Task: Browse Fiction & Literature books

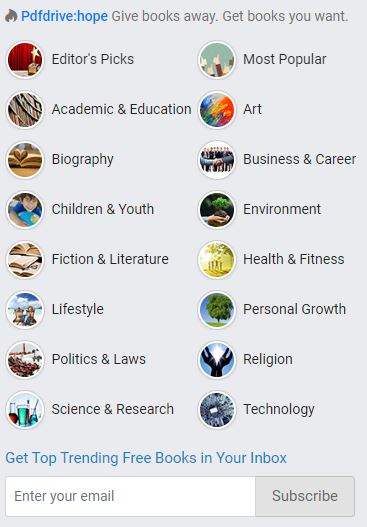Action: [x=110, y=259]
